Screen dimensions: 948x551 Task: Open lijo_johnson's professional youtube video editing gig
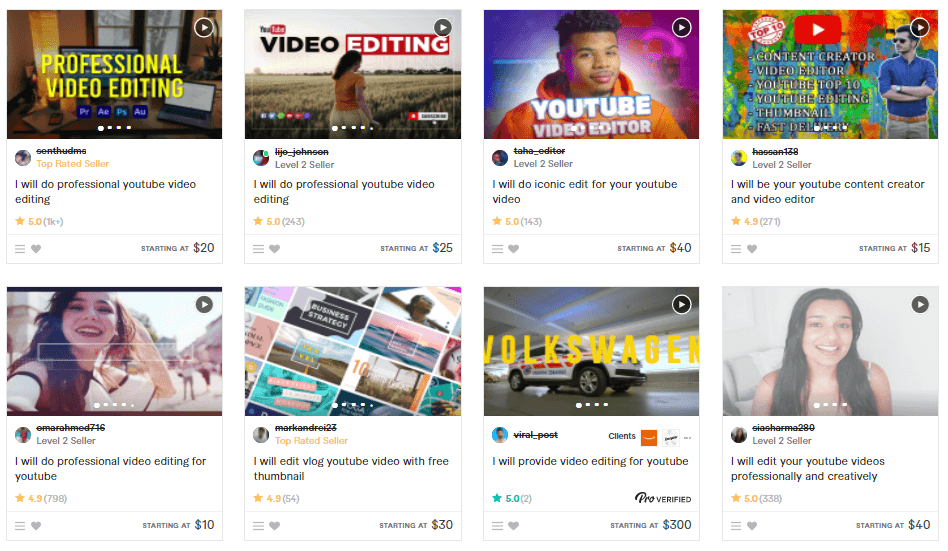coord(344,192)
